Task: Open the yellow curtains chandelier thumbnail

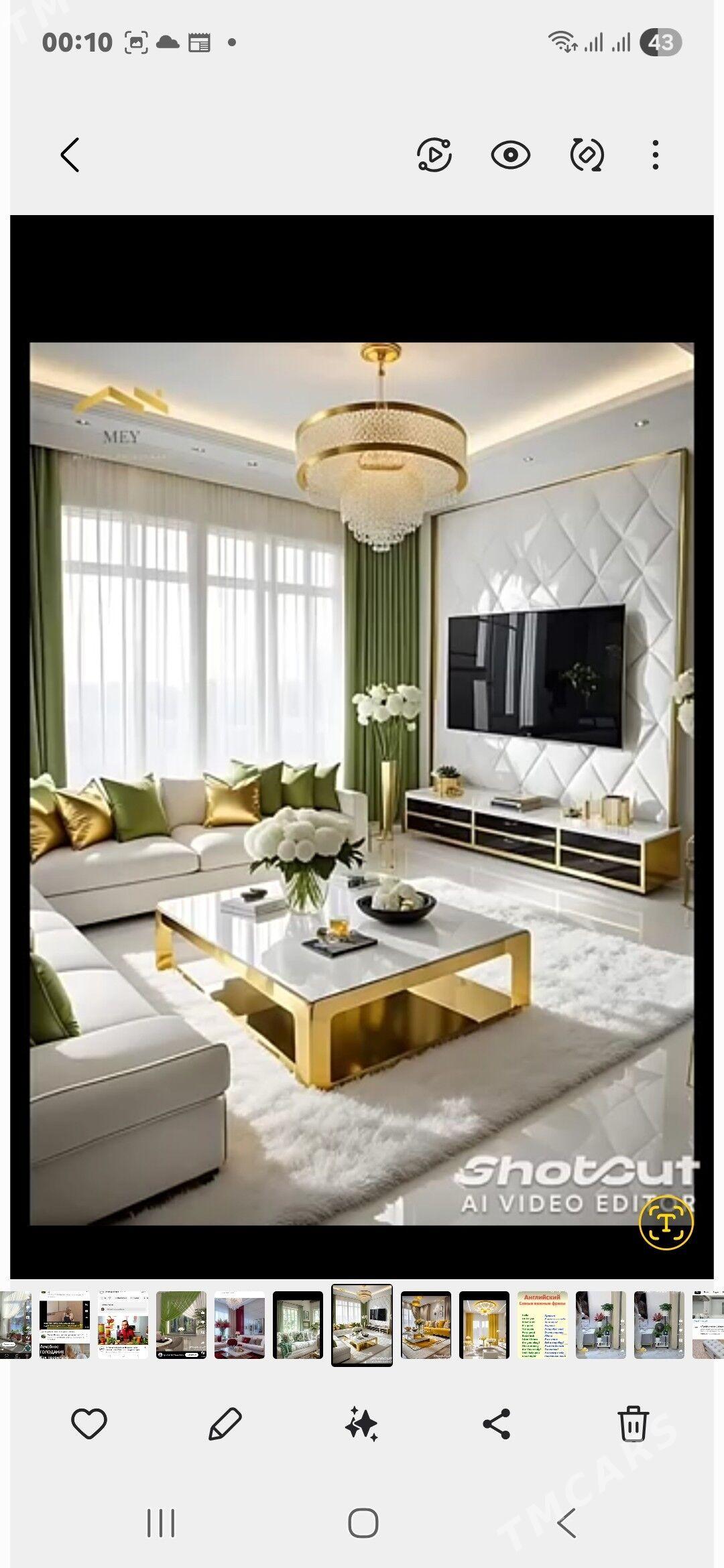Action: [x=484, y=1325]
